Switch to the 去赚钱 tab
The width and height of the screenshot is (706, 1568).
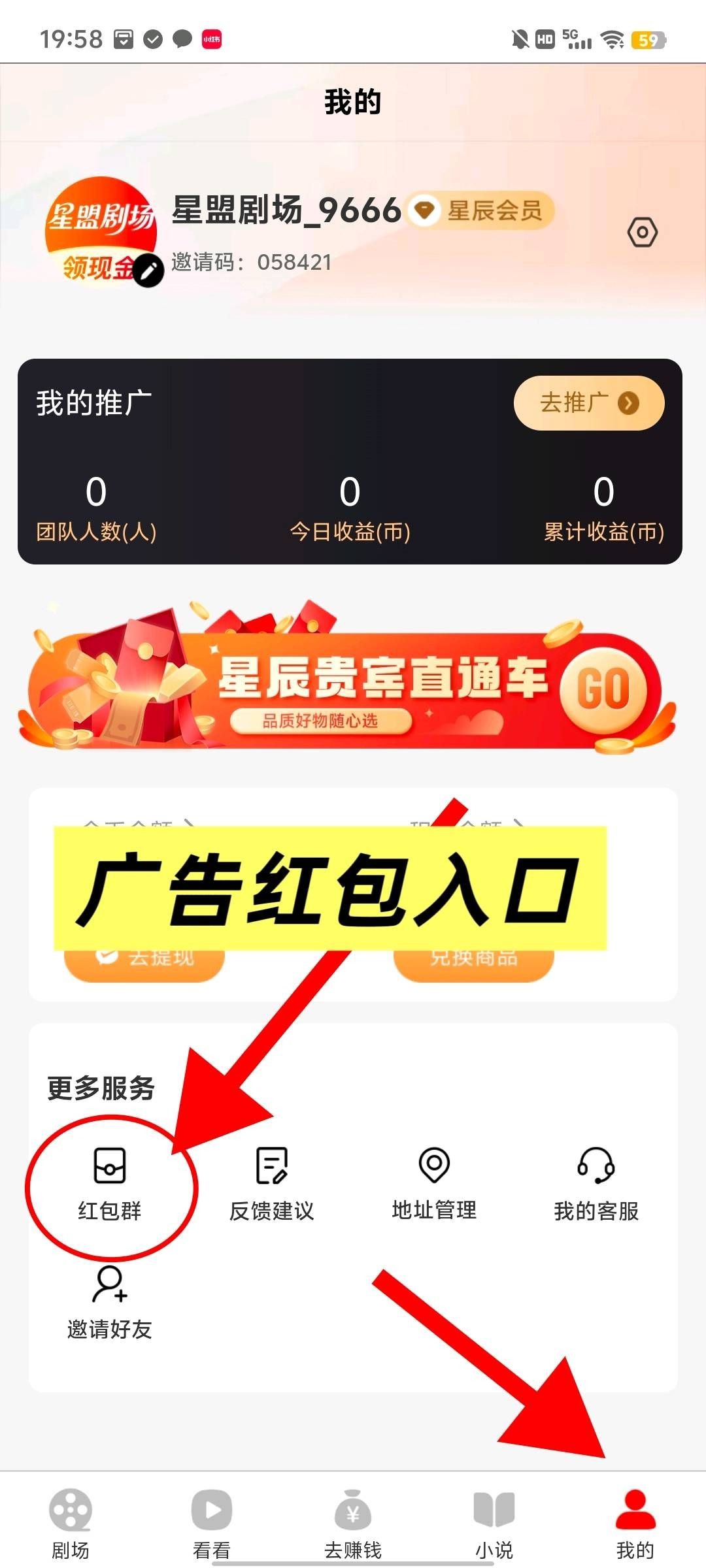point(353,1524)
